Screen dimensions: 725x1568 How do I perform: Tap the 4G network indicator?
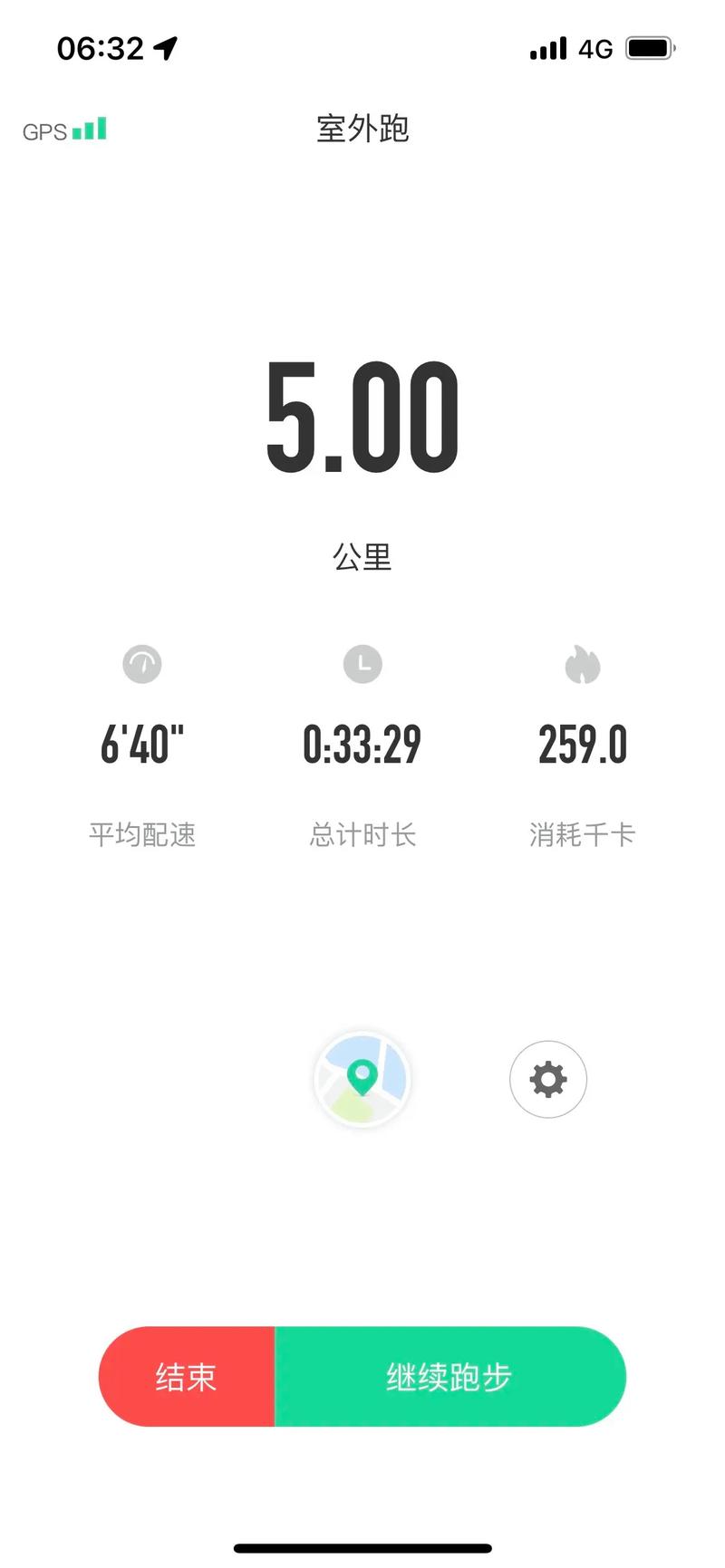594,47
